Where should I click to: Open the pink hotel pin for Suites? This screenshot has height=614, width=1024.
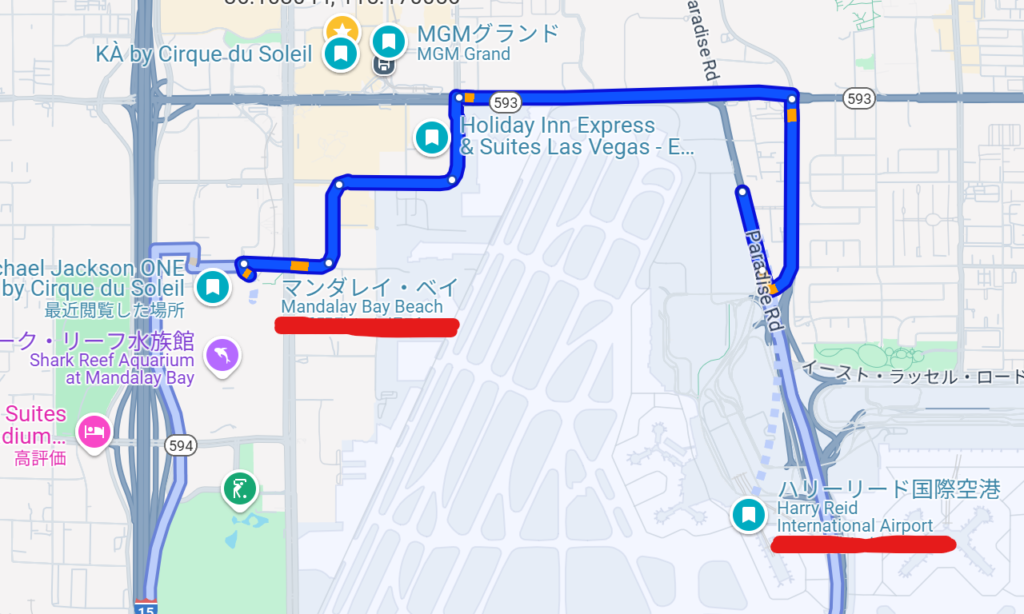point(93,432)
